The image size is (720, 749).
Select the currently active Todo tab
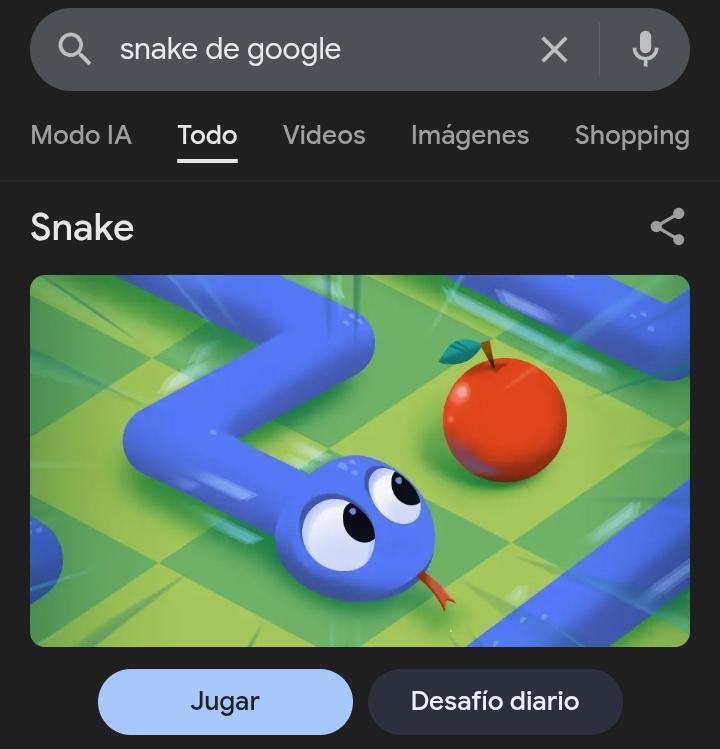[206, 136]
